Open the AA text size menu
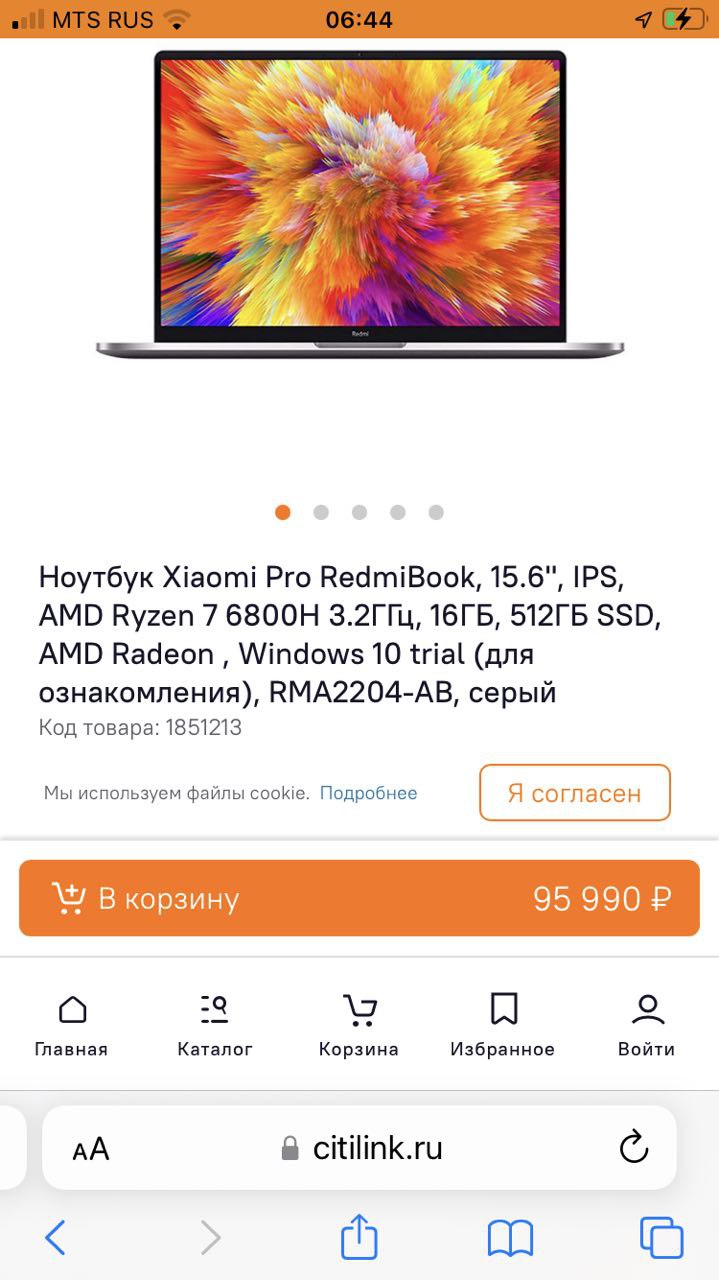 click(91, 1149)
